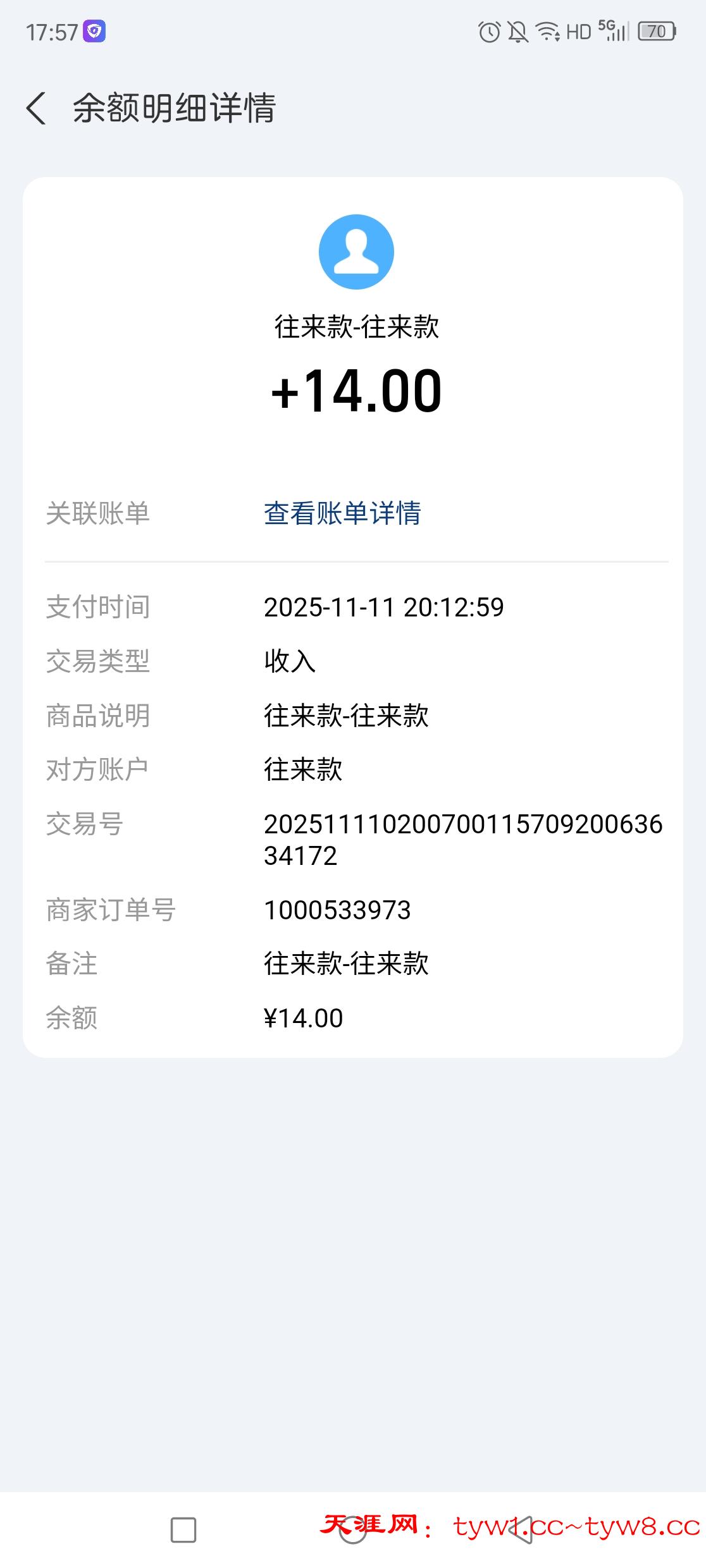The image size is (706, 1568).
Task: Go back from 余额明细详情 page
Action: point(37,108)
